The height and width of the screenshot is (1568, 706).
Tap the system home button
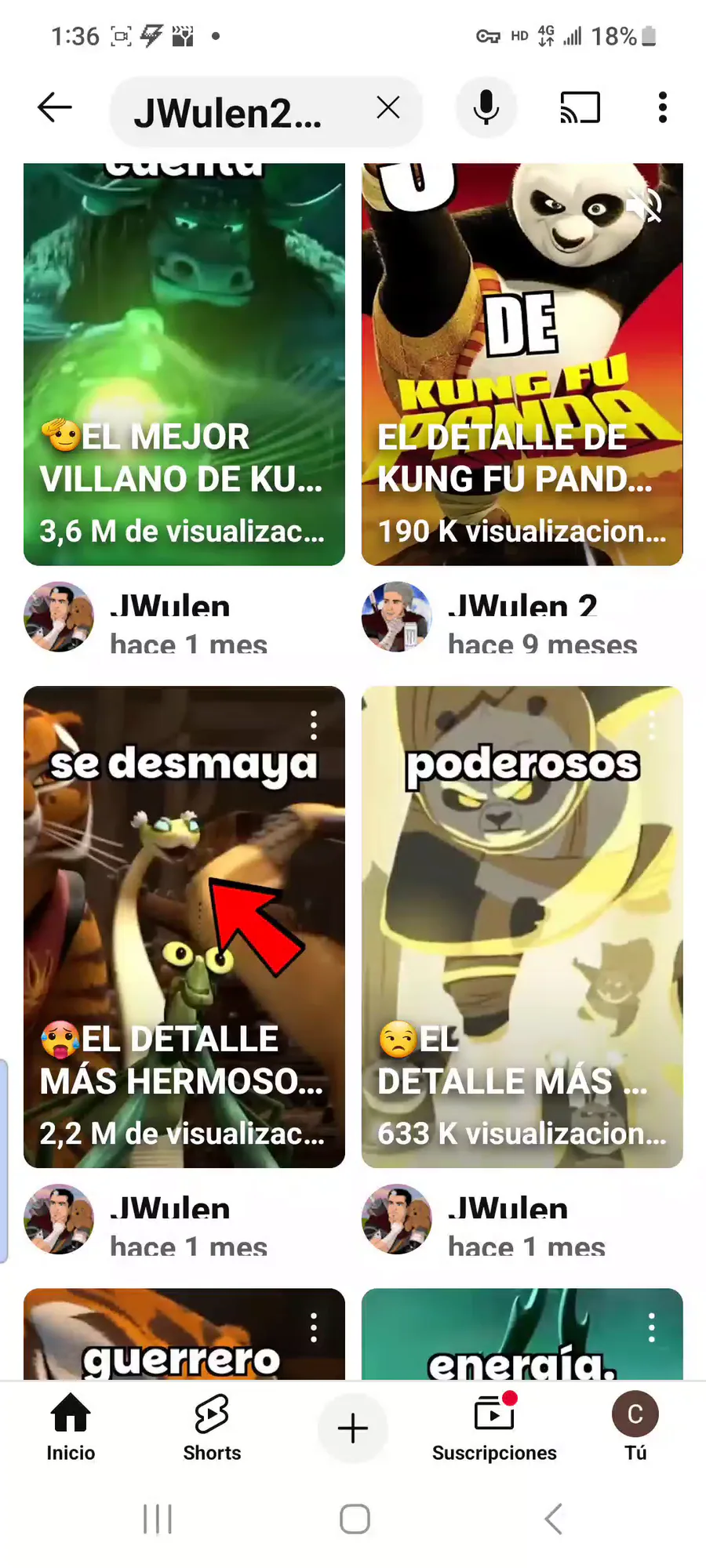[x=355, y=1519]
